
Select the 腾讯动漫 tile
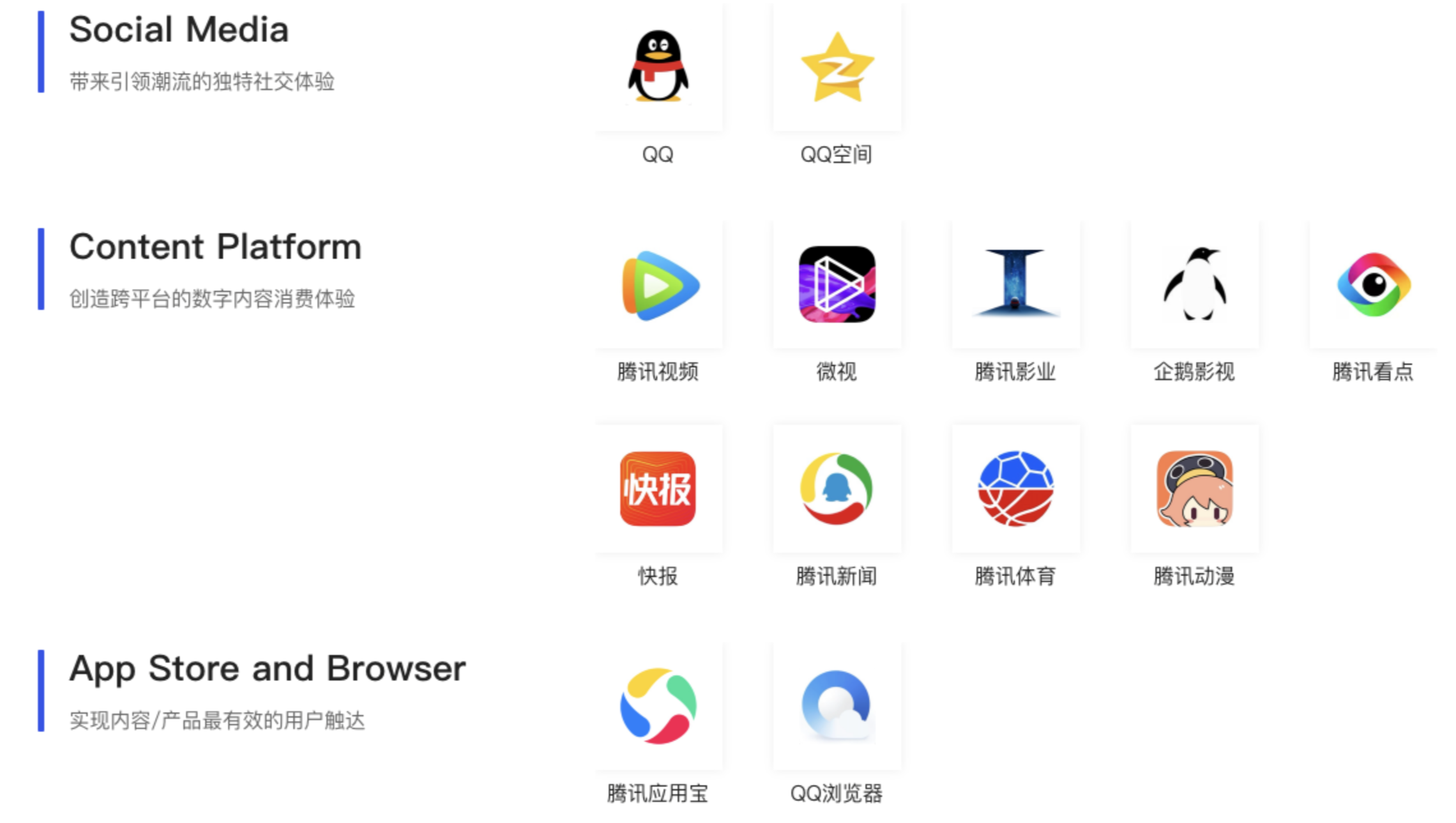coord(1195,489)
